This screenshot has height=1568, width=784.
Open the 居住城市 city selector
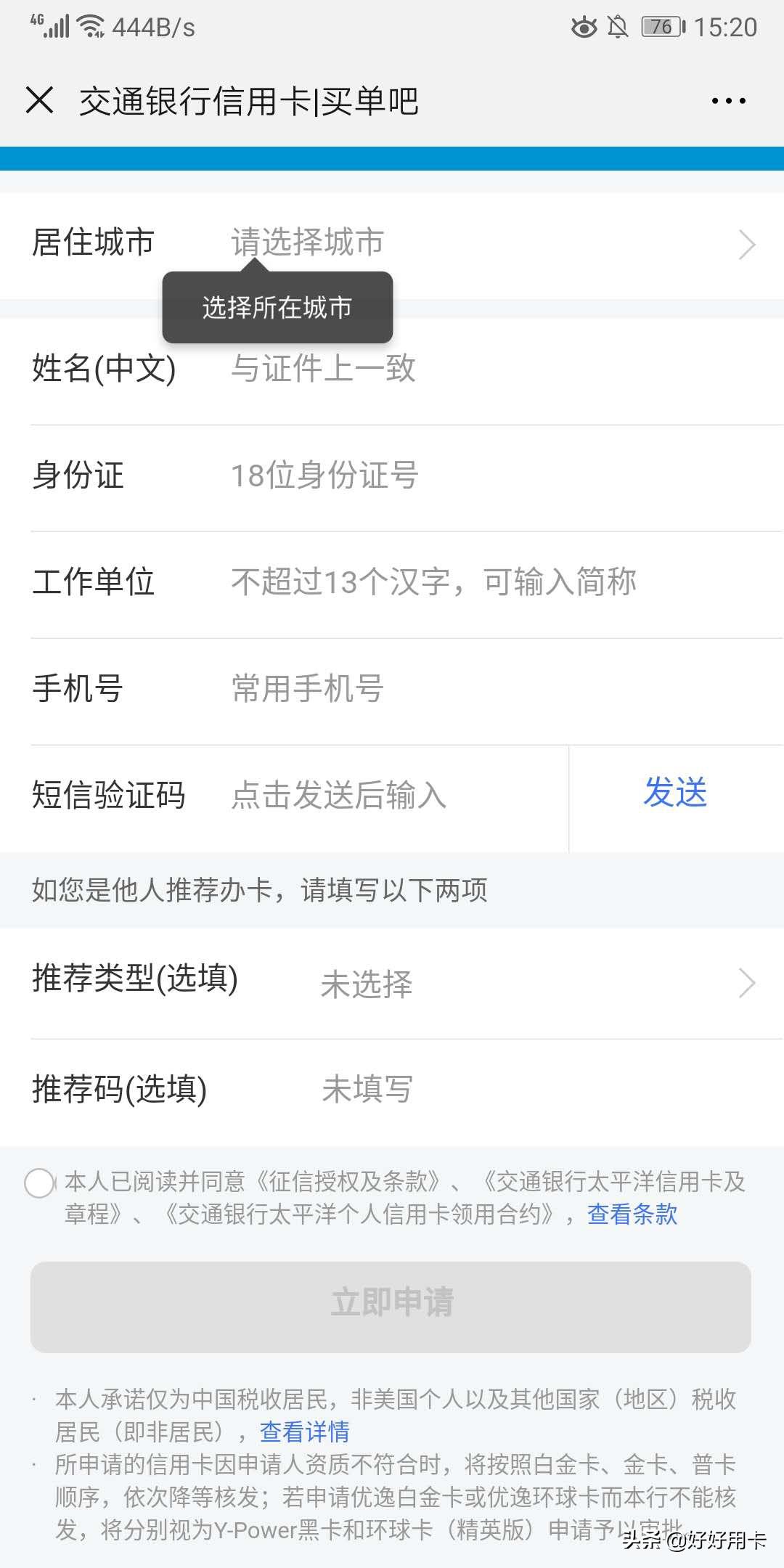tap(392, 244)
